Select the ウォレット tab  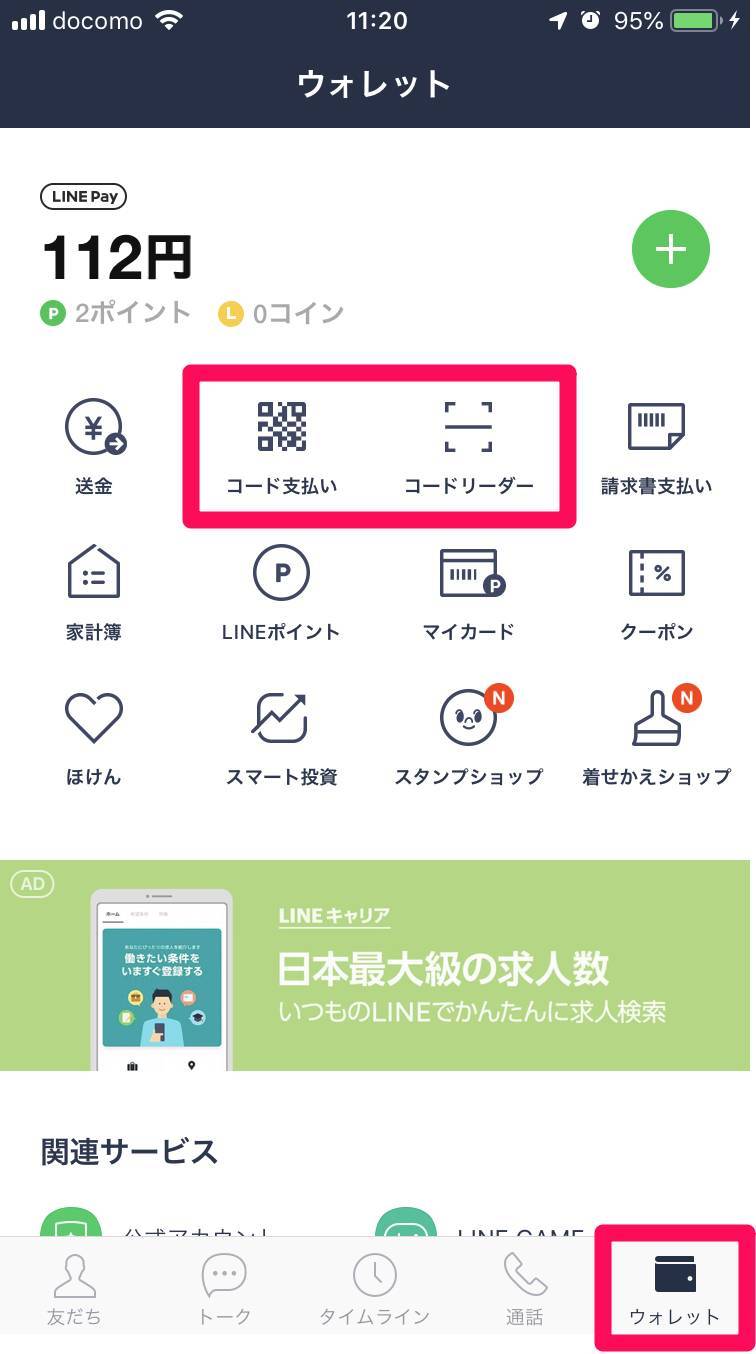(x=675, y=1289)
